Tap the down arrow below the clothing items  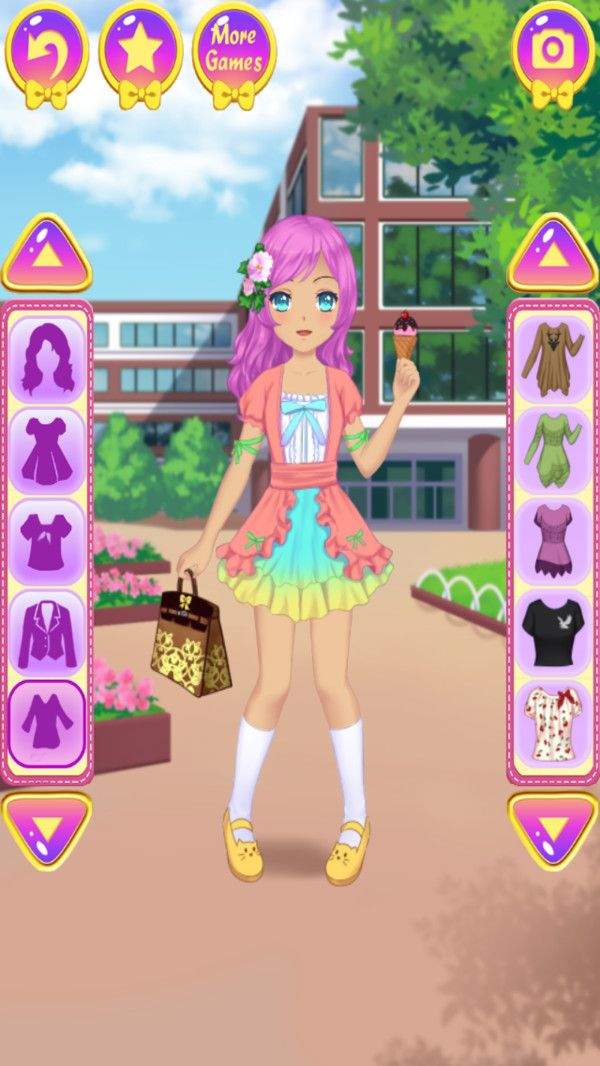[x=553, y=829]
